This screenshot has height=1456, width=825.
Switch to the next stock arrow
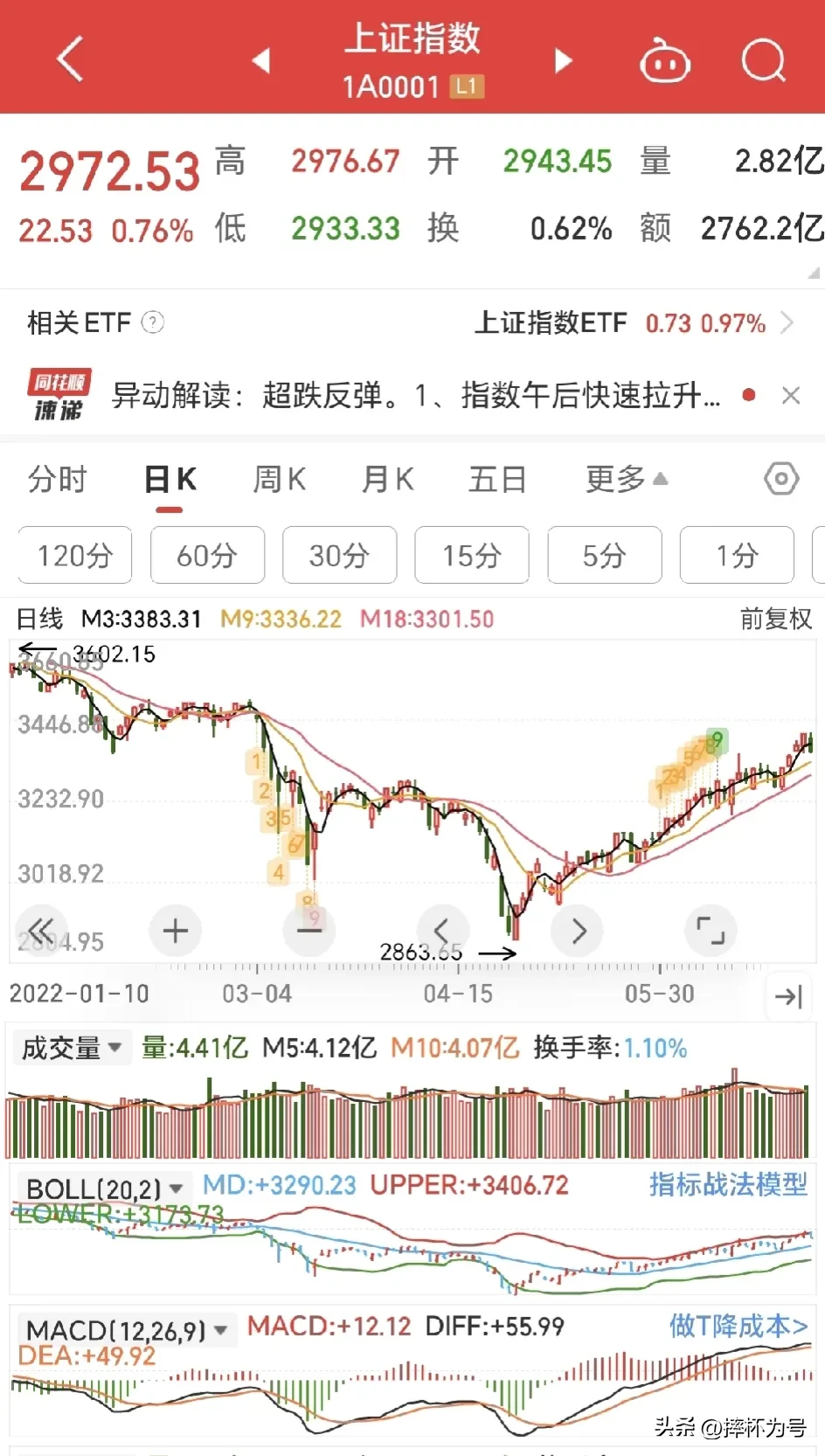(564, 60)
